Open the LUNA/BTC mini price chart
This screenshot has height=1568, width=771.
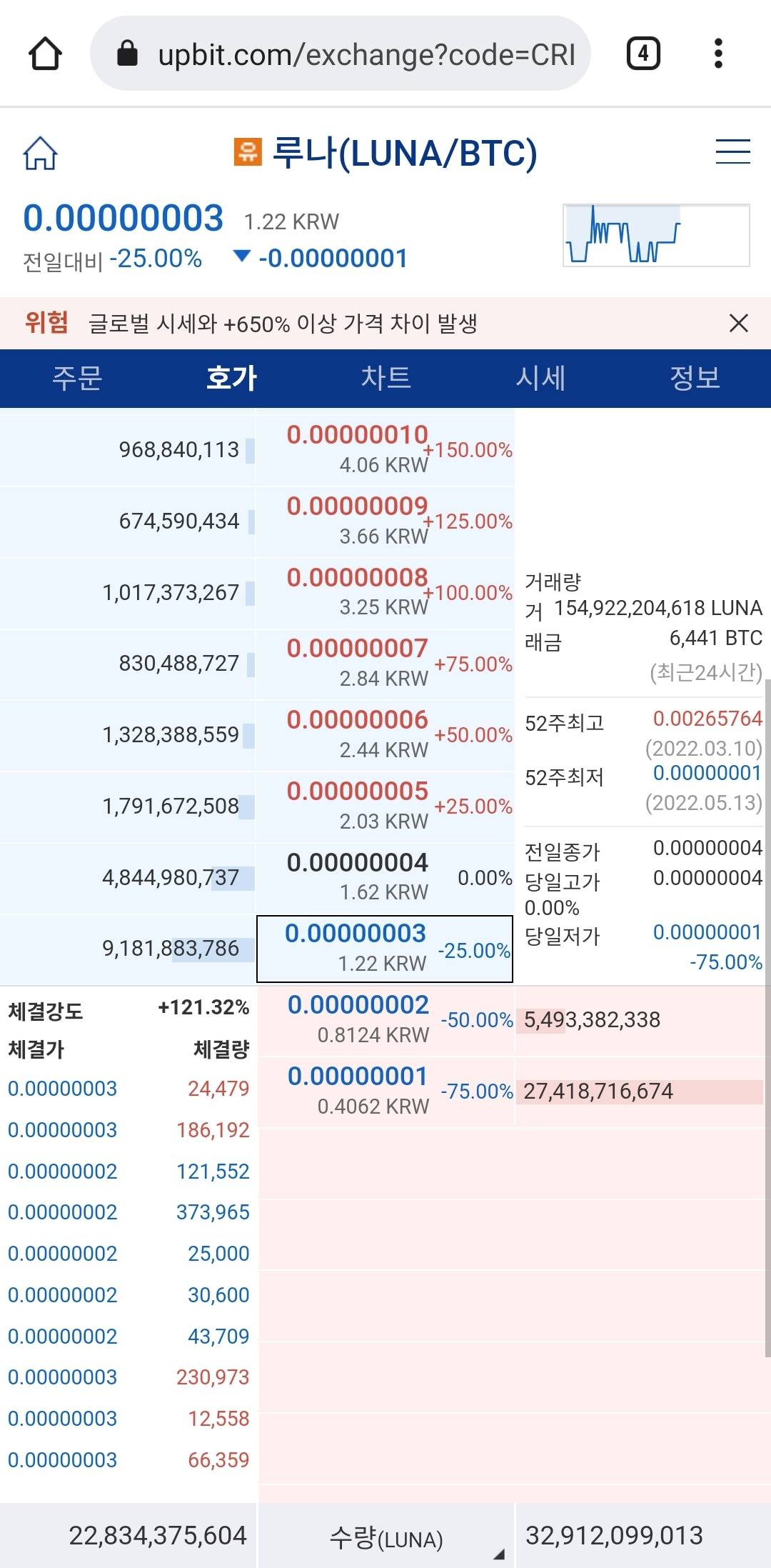click(x=655, y=235)
